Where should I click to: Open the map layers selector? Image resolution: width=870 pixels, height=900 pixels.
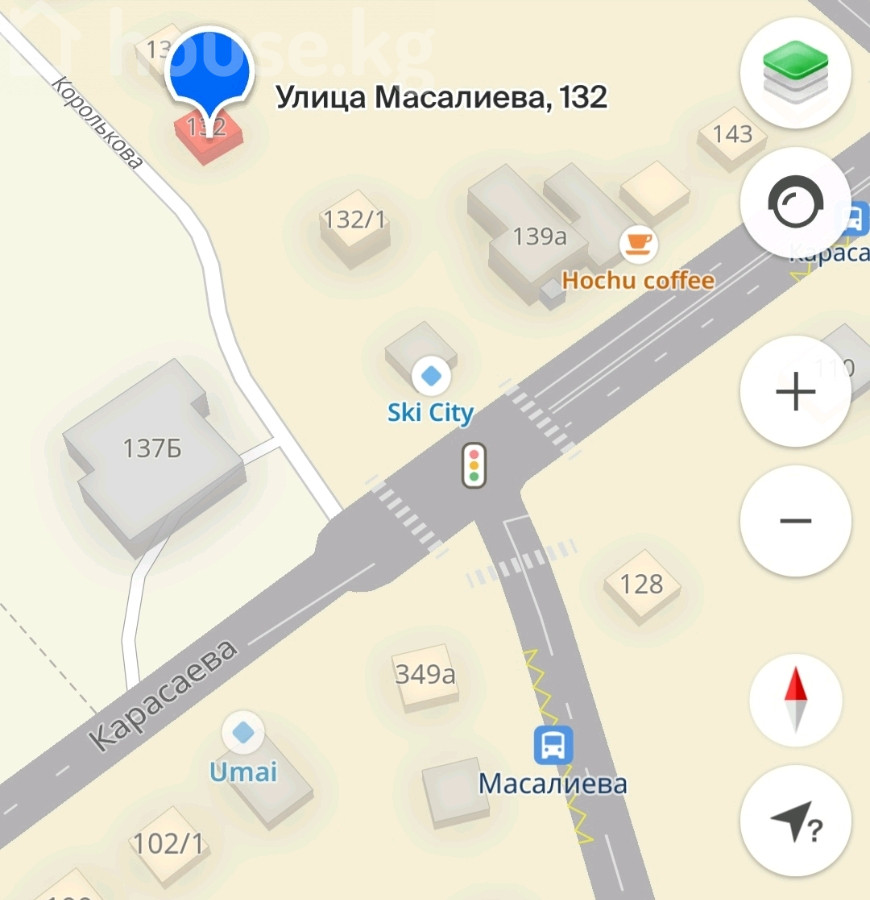pyautogui.click(x=795, y=73)
